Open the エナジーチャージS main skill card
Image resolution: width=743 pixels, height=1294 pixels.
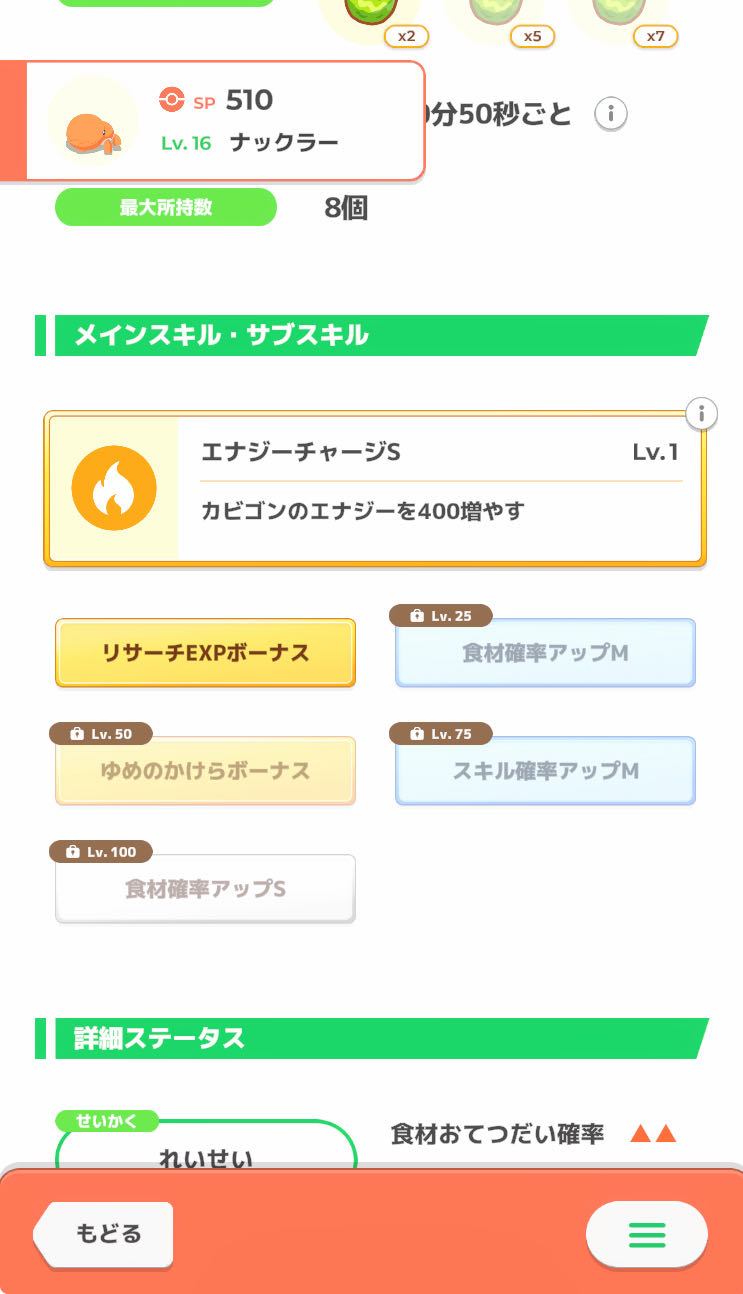(374, 488)
